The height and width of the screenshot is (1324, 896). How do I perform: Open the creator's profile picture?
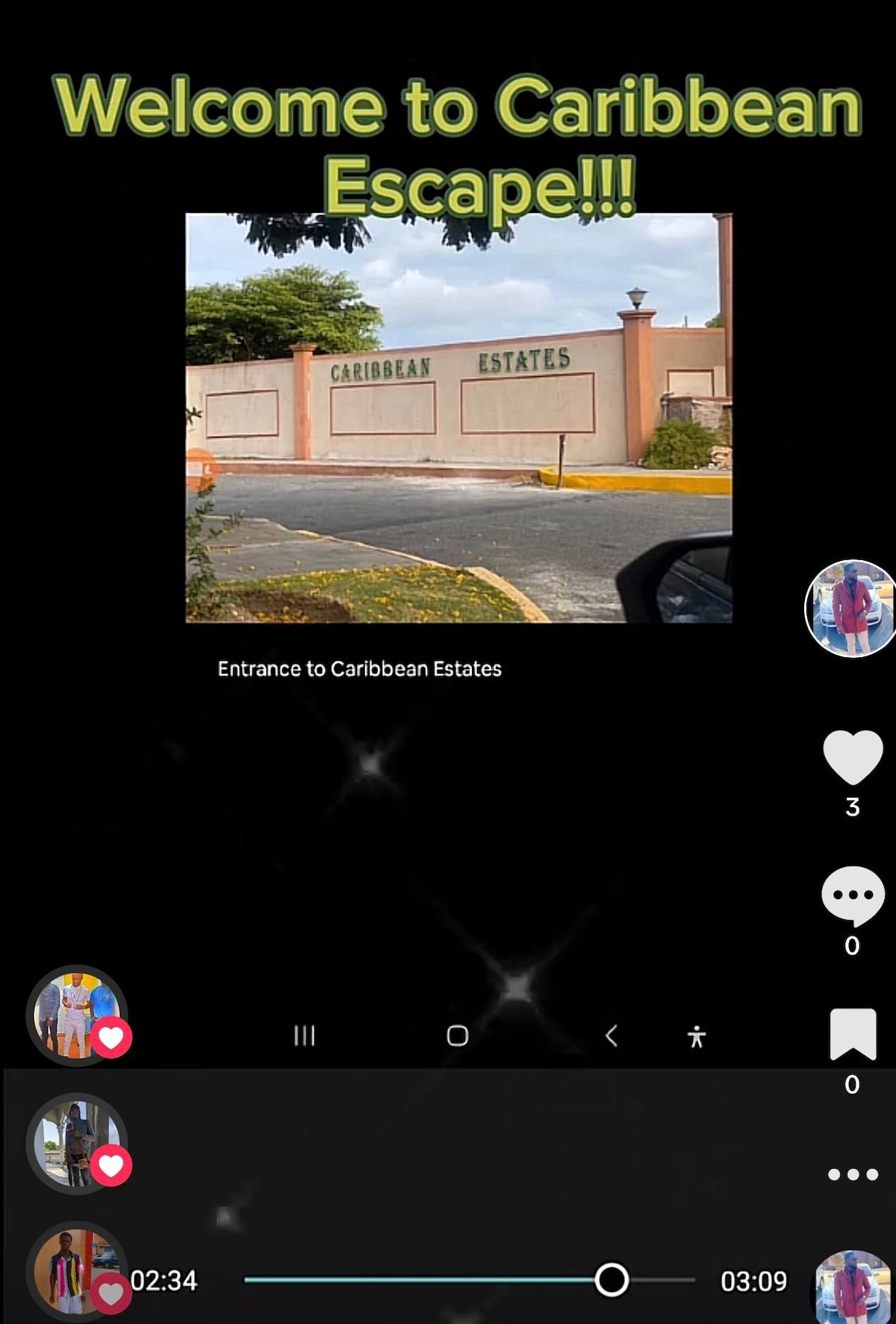(x=851, y=609)
